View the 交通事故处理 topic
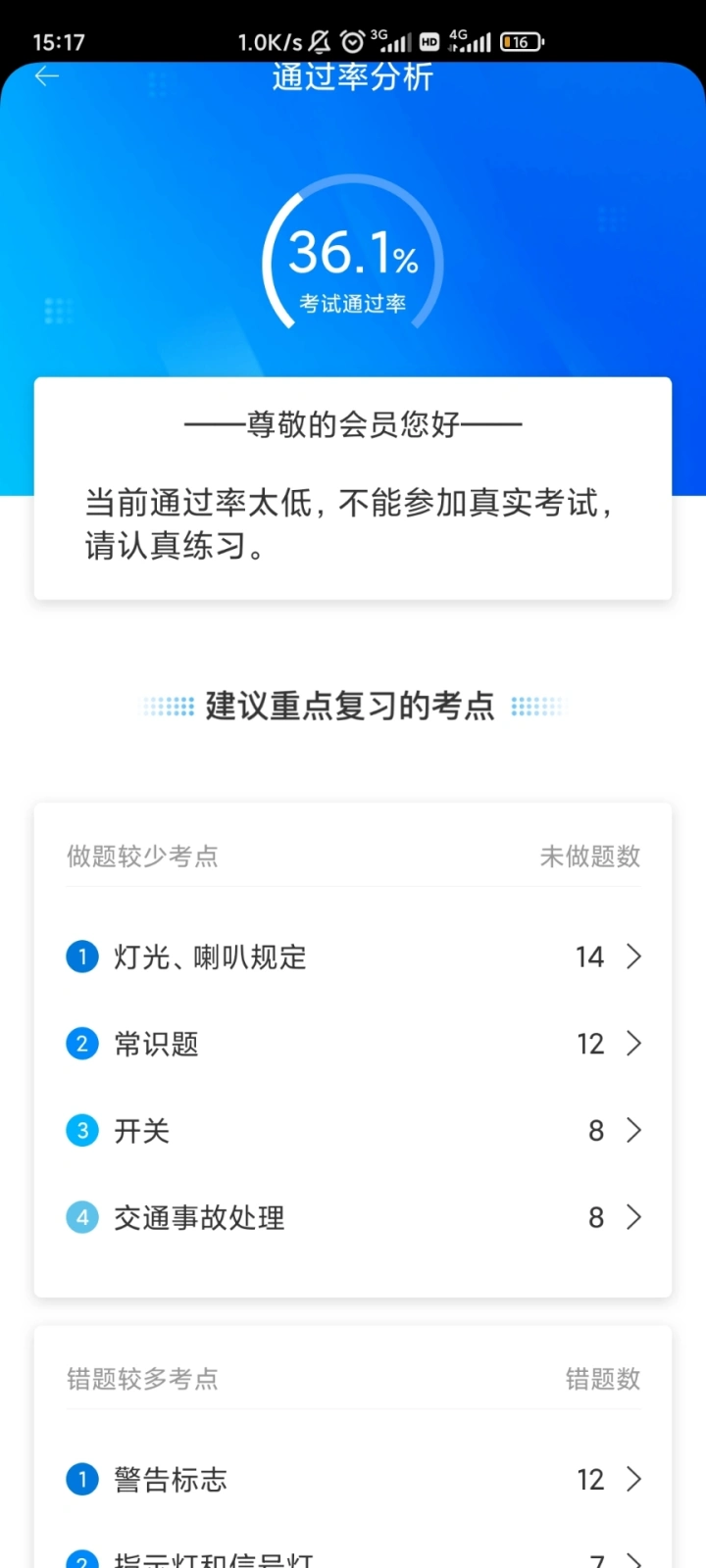 tap(353, 1218)
